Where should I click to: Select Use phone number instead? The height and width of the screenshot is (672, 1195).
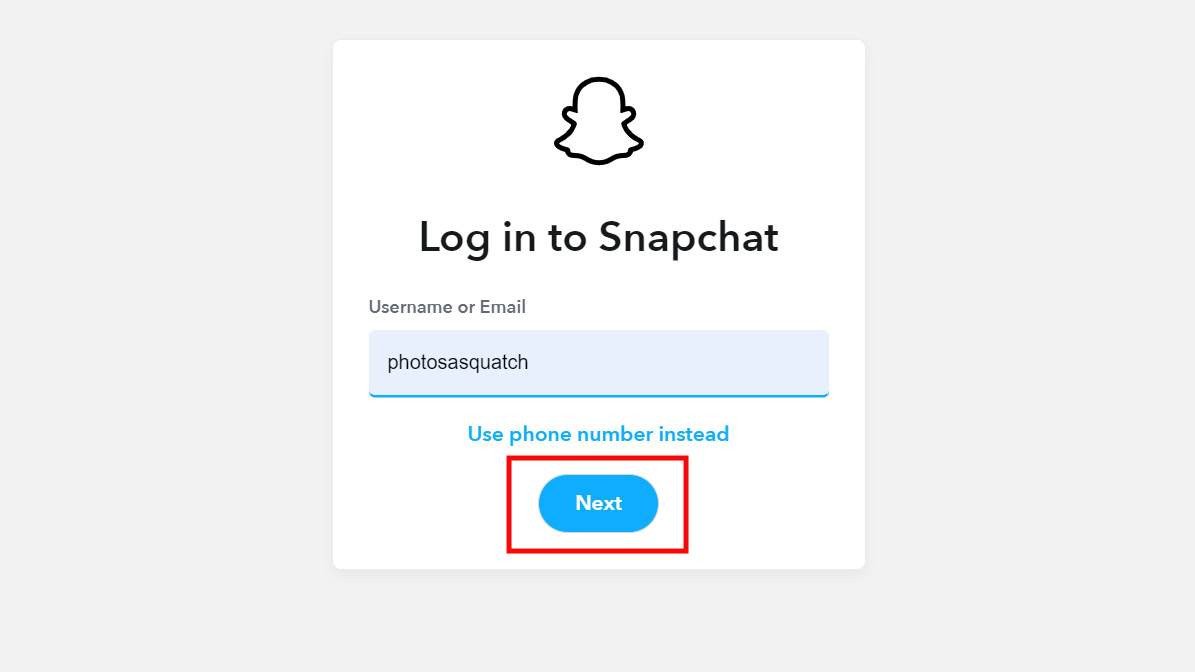(598, 434)
